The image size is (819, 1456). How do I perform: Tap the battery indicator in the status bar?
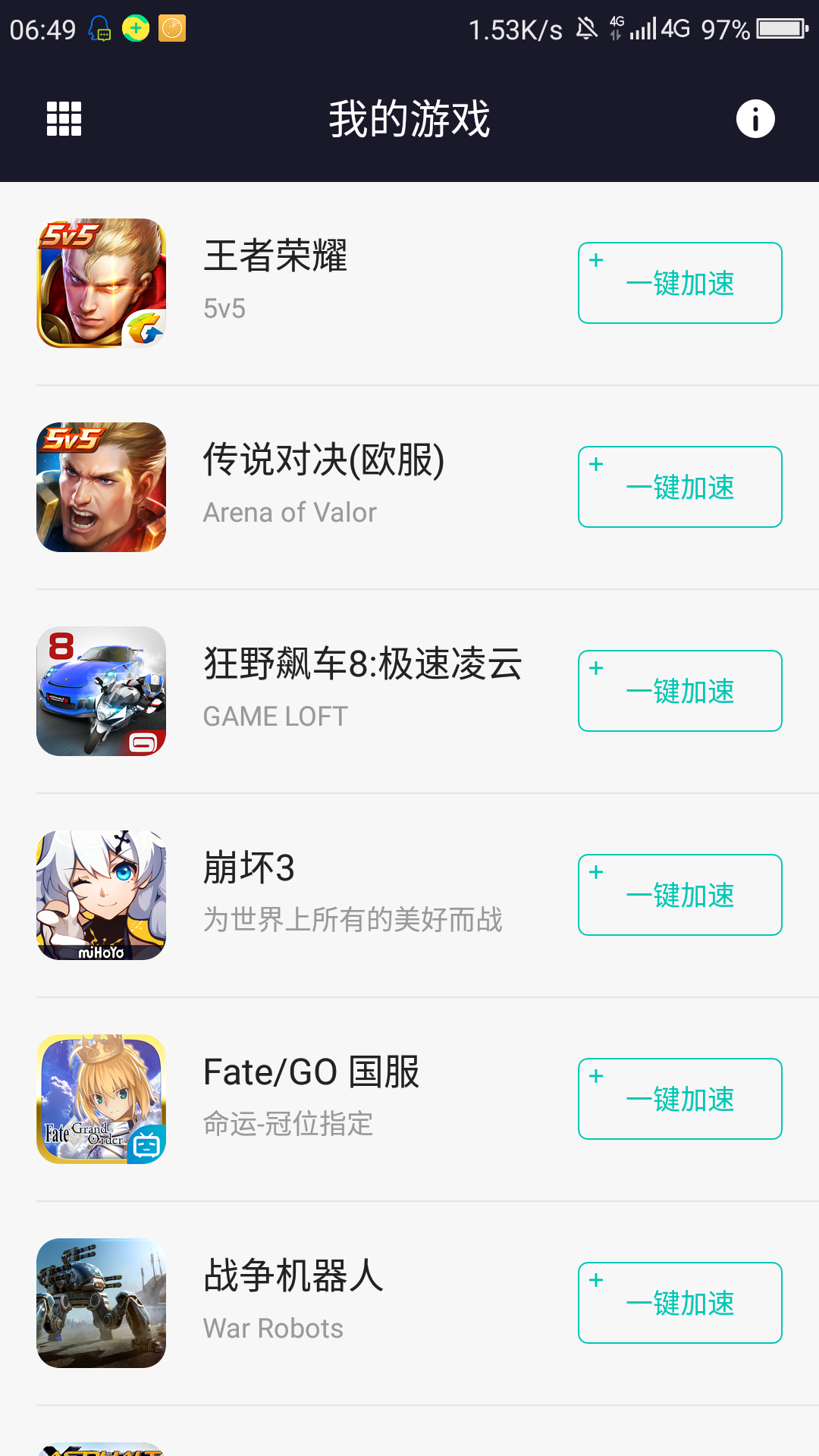pos(779,30)
